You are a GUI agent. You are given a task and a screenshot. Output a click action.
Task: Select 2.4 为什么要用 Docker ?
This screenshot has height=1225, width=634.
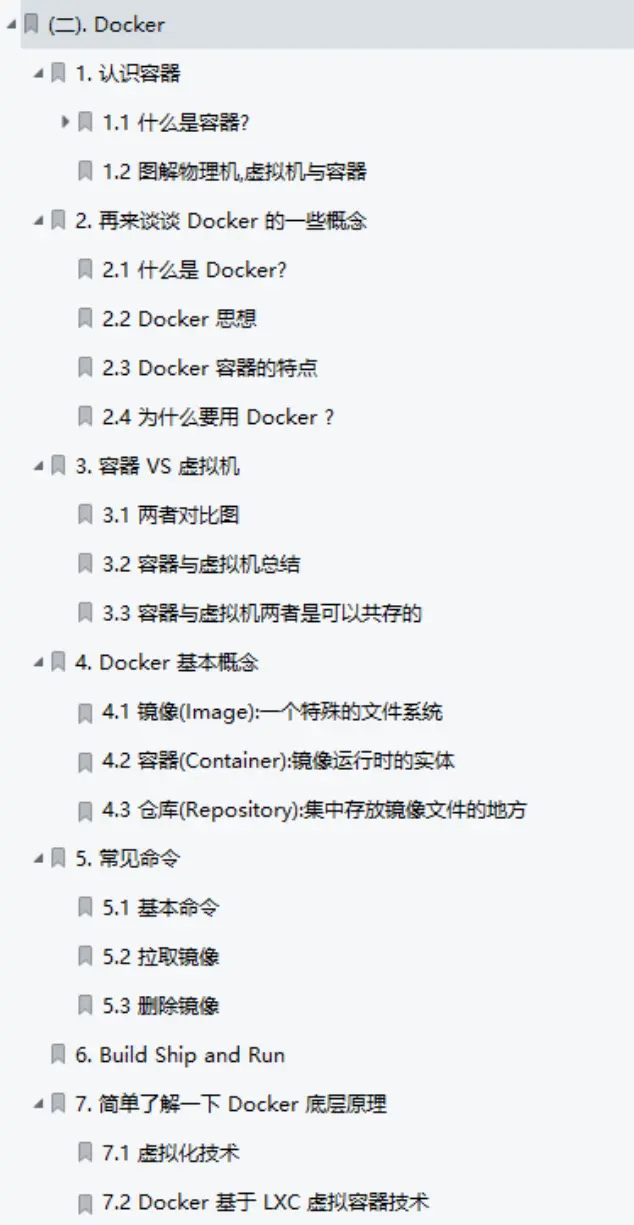(x=218, y=417)
